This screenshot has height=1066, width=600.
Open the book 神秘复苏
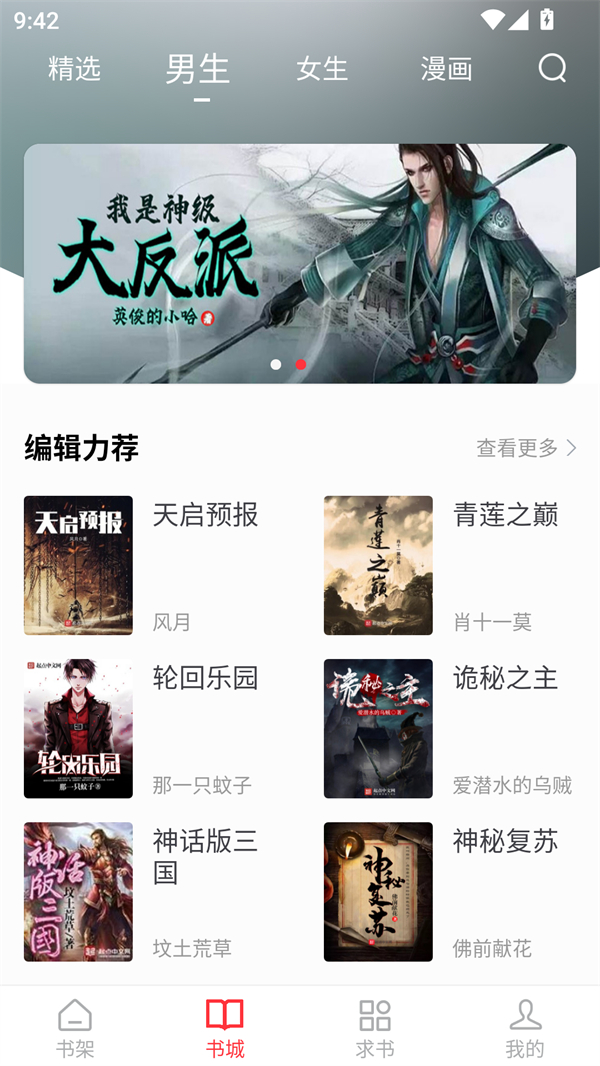point(379,891)
